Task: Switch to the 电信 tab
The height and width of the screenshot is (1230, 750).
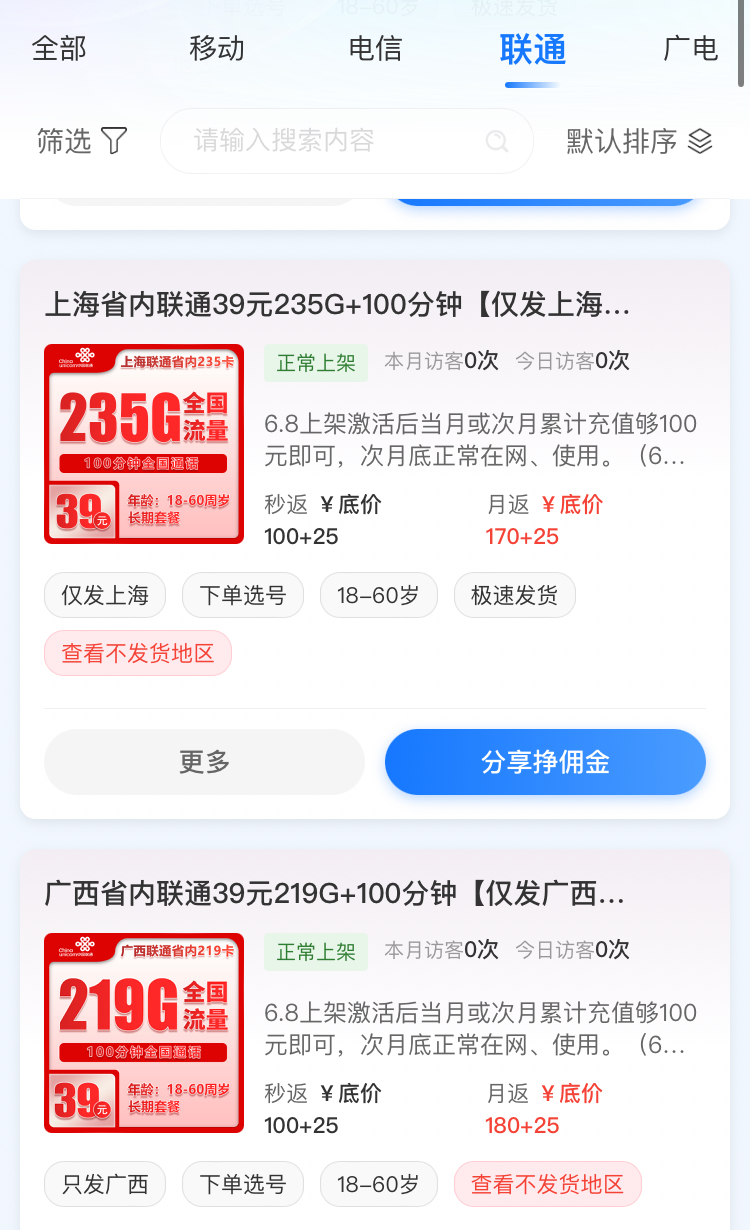Action: [375, 48]
